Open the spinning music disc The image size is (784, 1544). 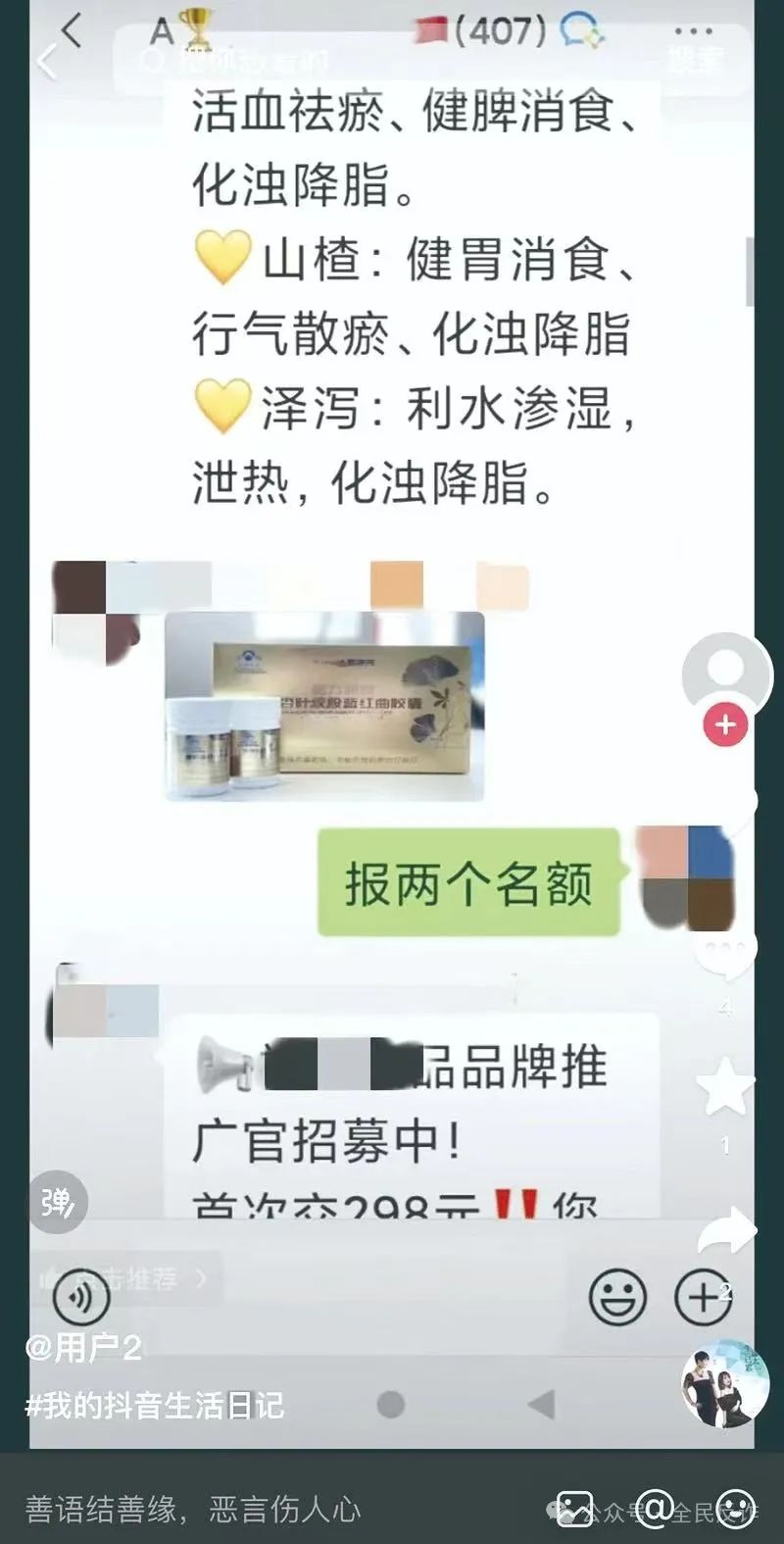(x=725, y=1383)
